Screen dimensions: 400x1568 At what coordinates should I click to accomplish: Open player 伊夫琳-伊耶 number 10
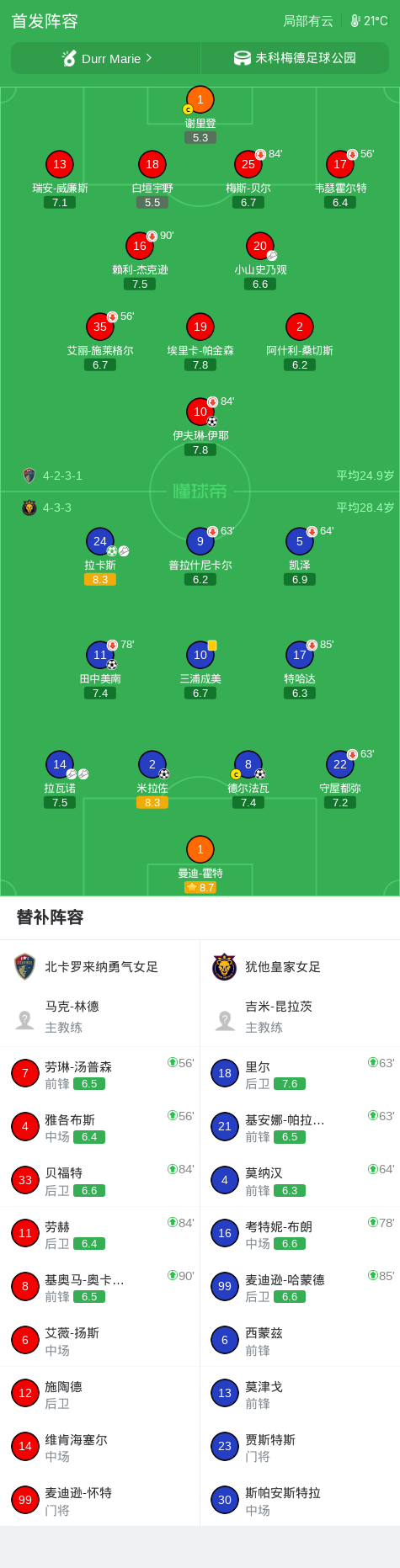(x=200, y=427)
